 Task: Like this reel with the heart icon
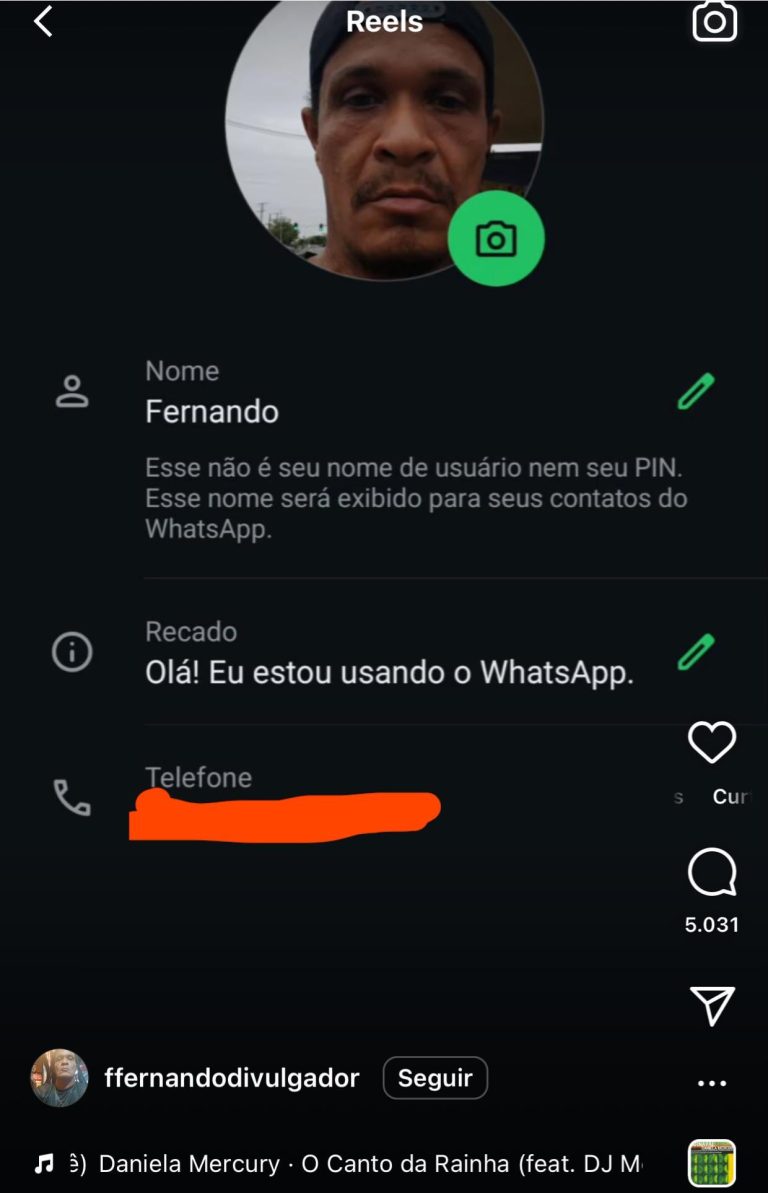pos(712,743)
